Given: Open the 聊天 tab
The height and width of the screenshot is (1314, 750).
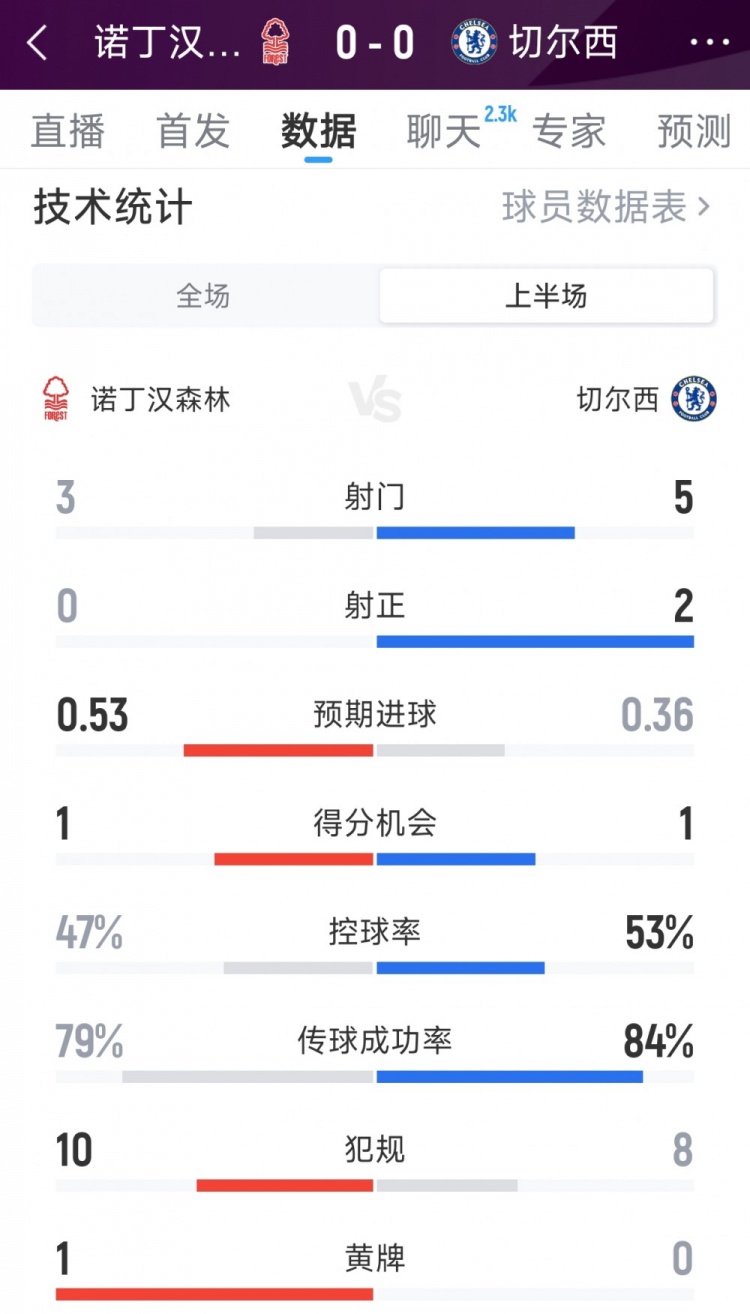Looking at the screenshot, I should (x=445, y=132).
